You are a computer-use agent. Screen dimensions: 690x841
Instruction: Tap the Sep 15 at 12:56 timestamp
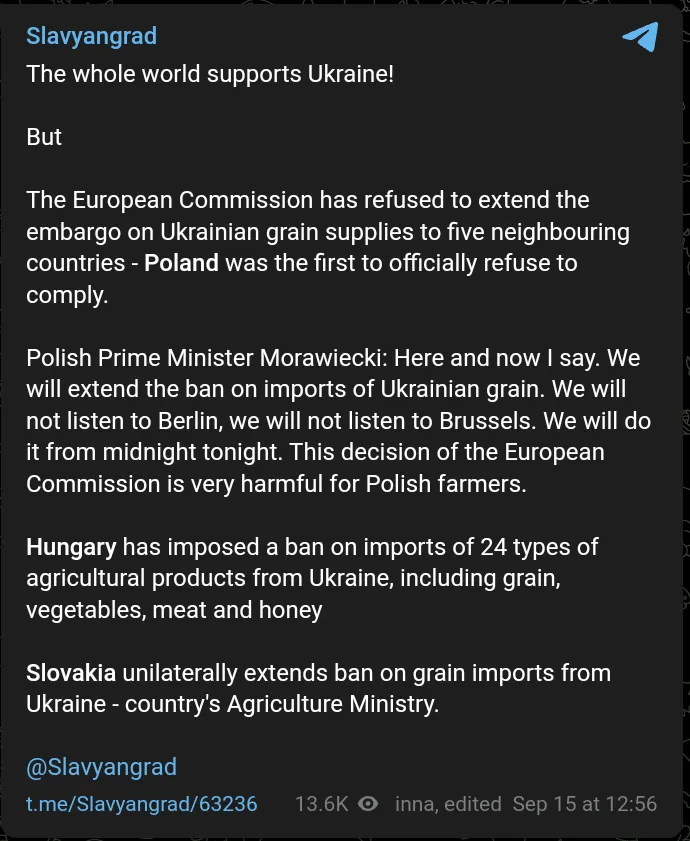pos(584,803)
